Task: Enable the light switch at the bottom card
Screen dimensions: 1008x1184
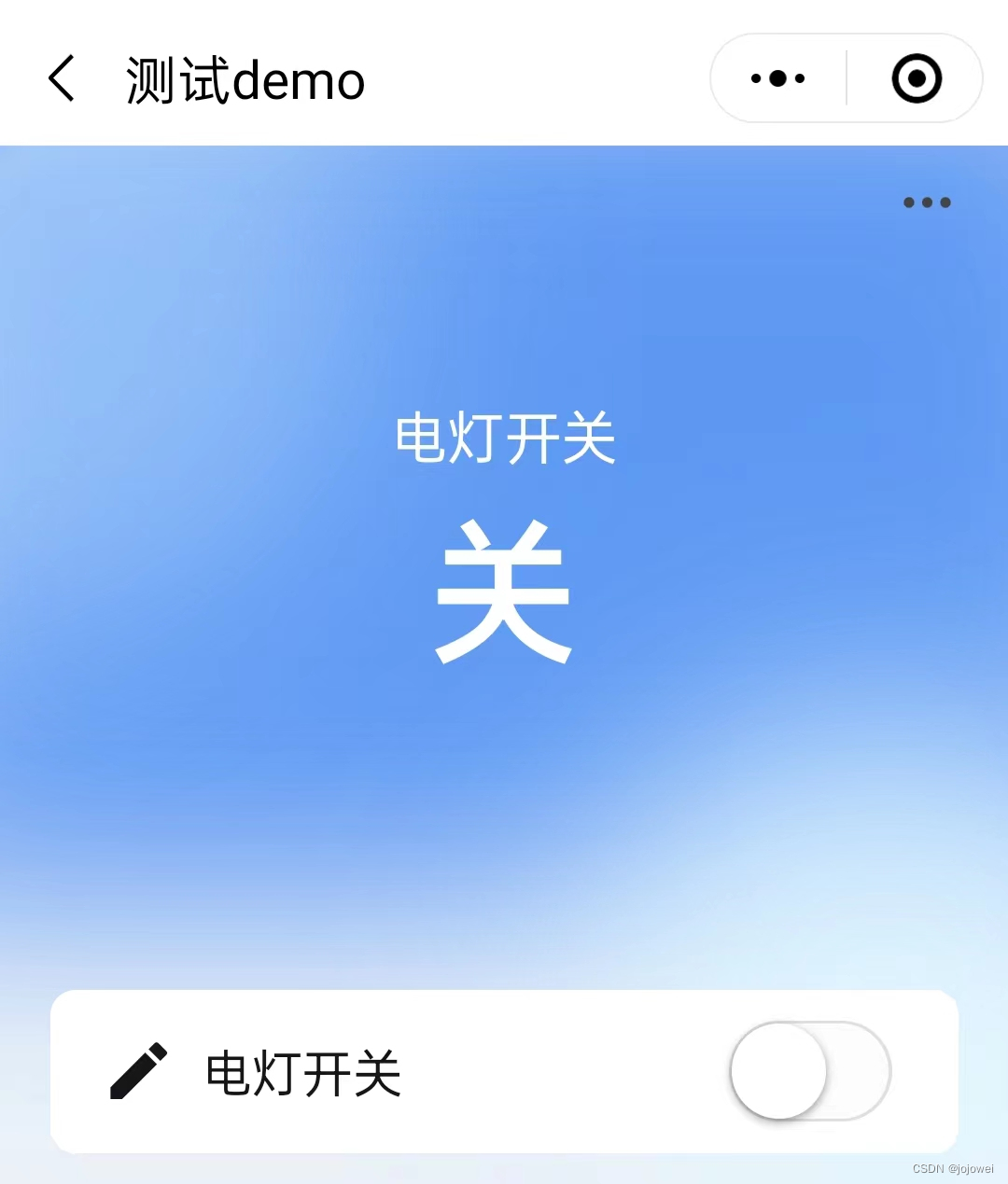Action: pos(808,1071)
